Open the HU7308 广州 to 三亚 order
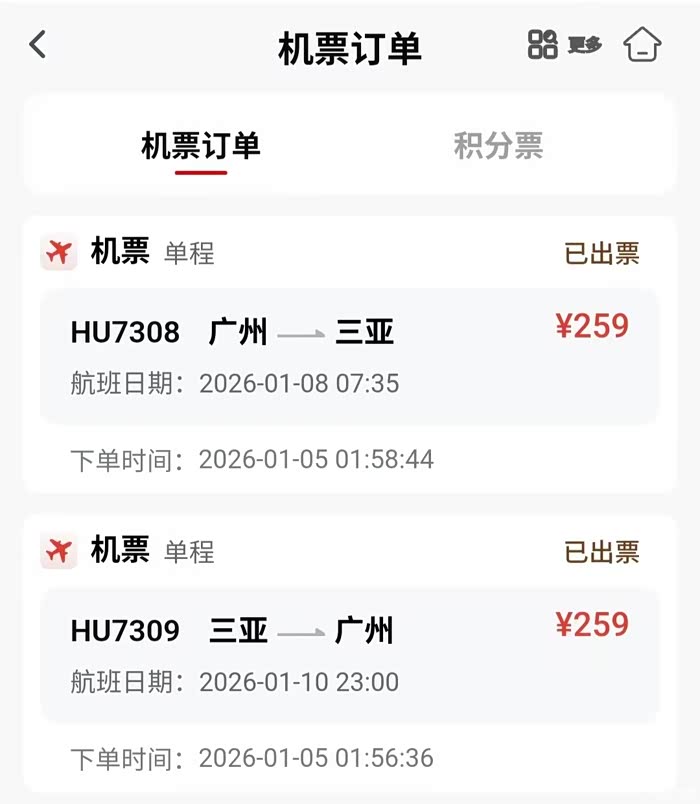The image size is (700, 804). [350, 355]
